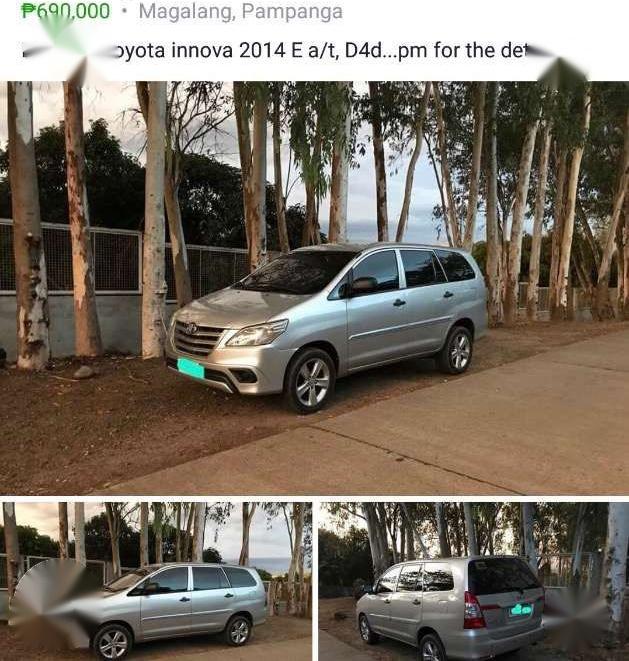This screenshot has height=661, width=629.
Task: Open the rear-view Innova photo
Action: pos(472,581)
